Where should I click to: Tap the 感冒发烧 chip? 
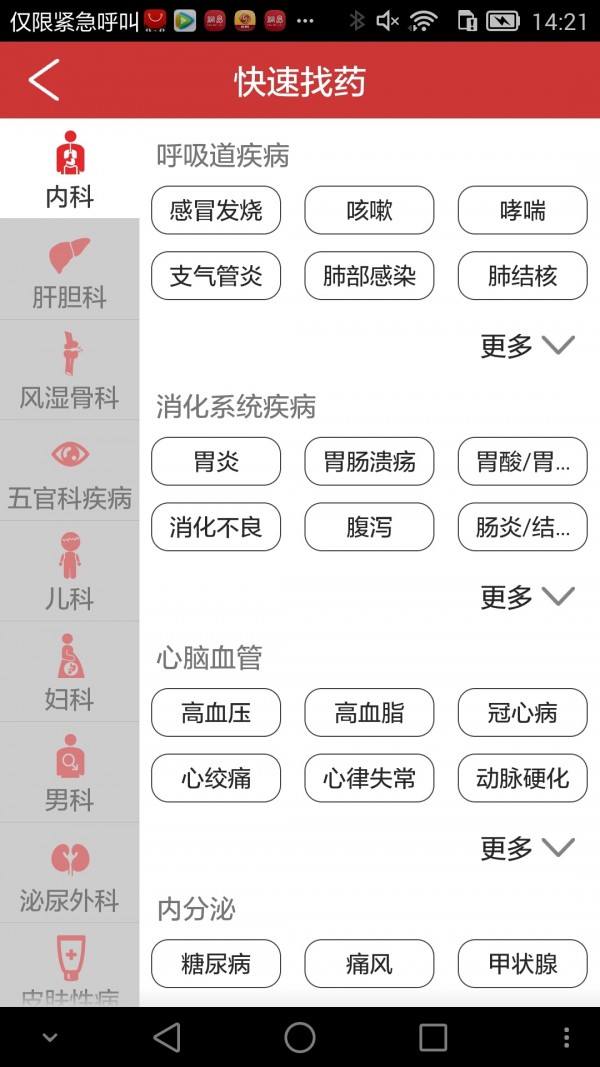click(216, 210)
